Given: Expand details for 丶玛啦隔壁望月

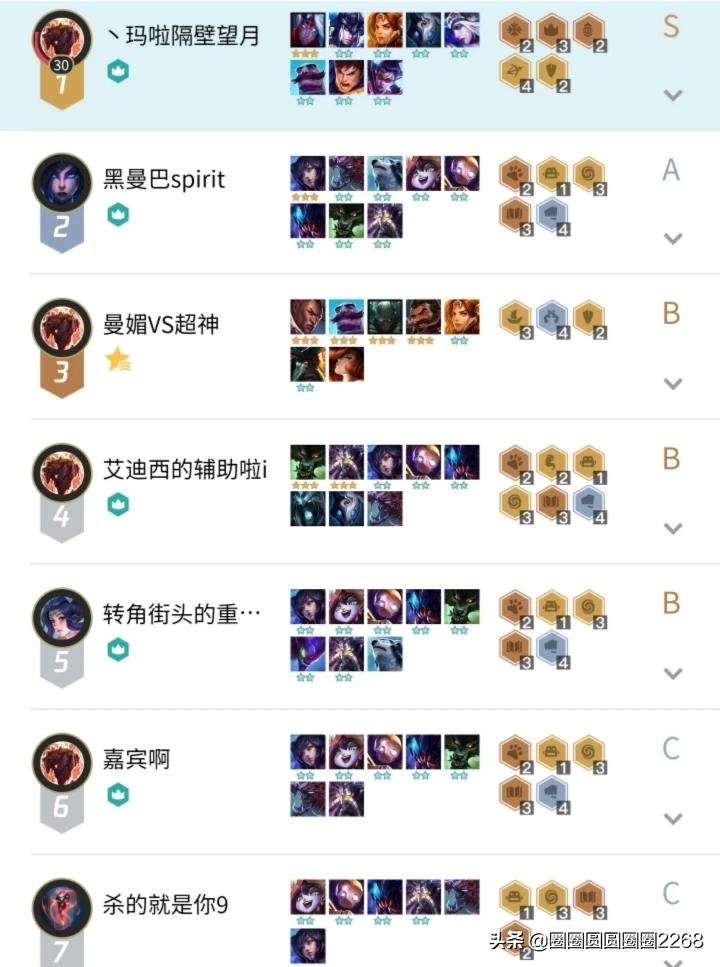Looking at the screenshot, I should pyautogui.click(x=673, y=95).
